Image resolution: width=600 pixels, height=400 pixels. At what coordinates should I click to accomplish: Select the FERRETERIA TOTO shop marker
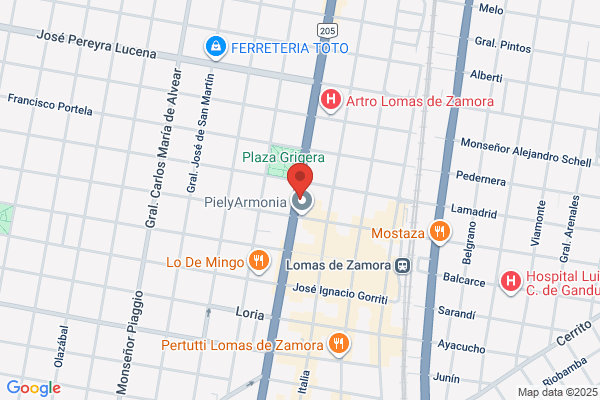216,47
